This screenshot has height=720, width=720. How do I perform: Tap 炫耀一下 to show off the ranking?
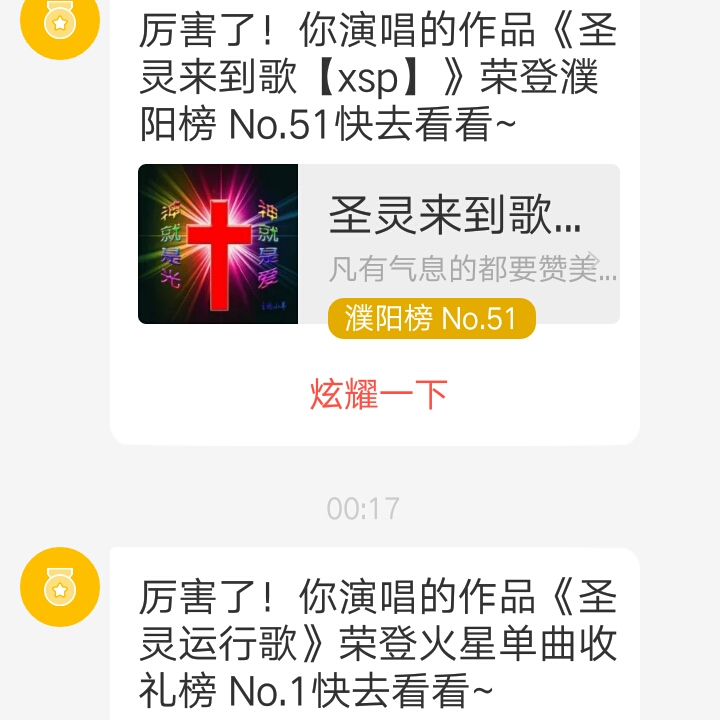(x=378, y=394)
